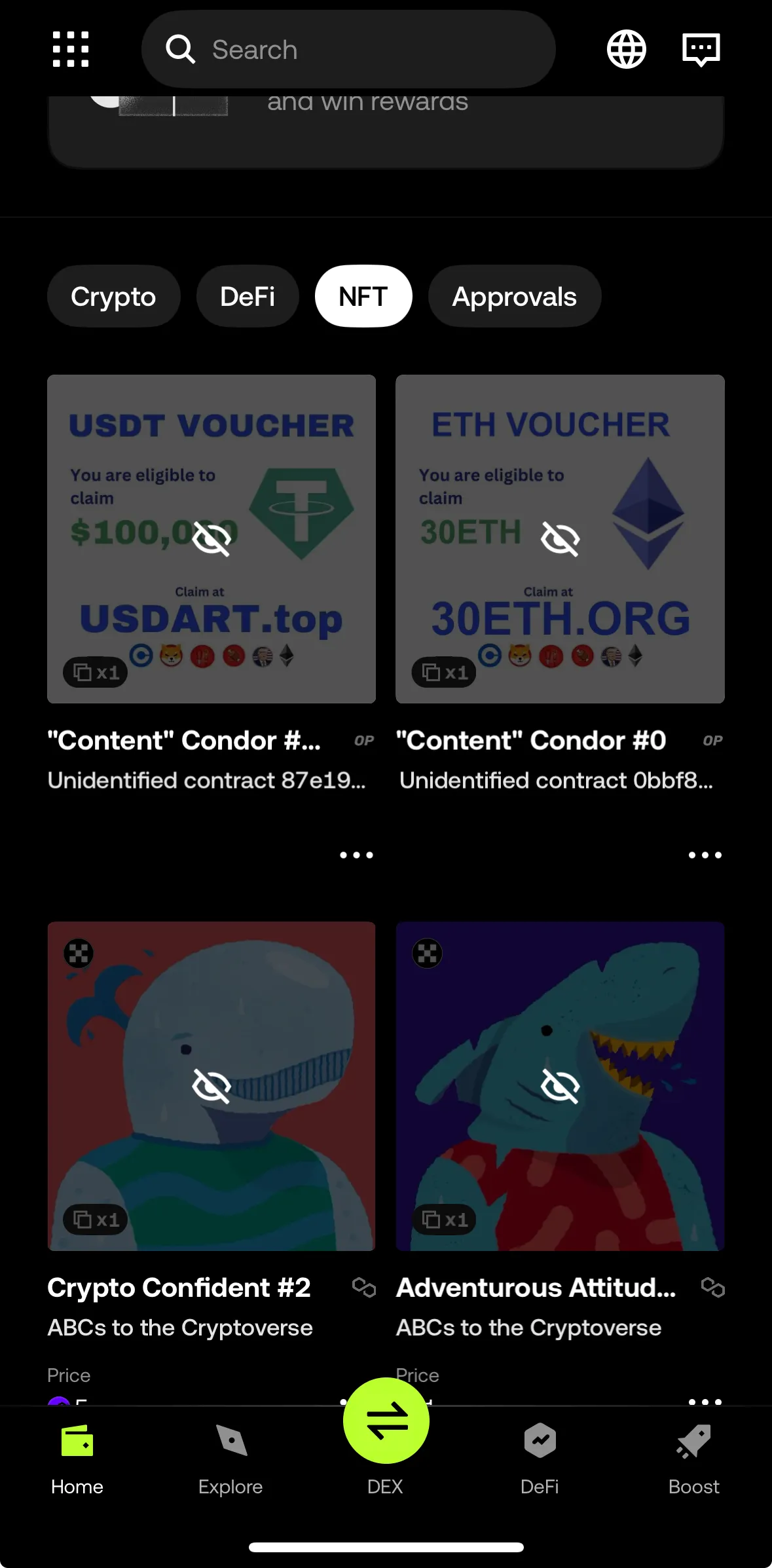
Task: Switch to the Explore tab
Action: click(x=230, y=1455)
